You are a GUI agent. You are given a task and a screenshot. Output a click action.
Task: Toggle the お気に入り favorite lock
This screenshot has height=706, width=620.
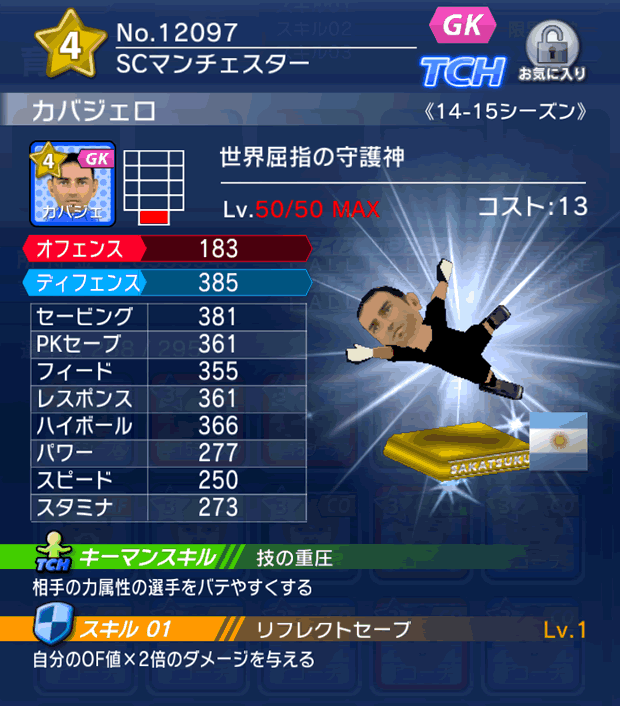(552, 50)
